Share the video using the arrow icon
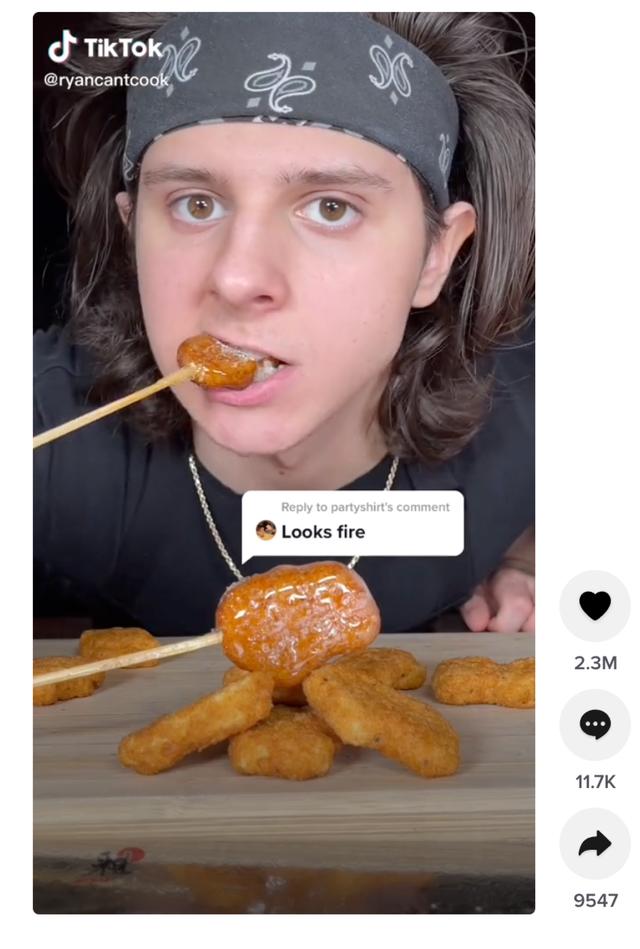640x949 pixels. pos(594,844)
